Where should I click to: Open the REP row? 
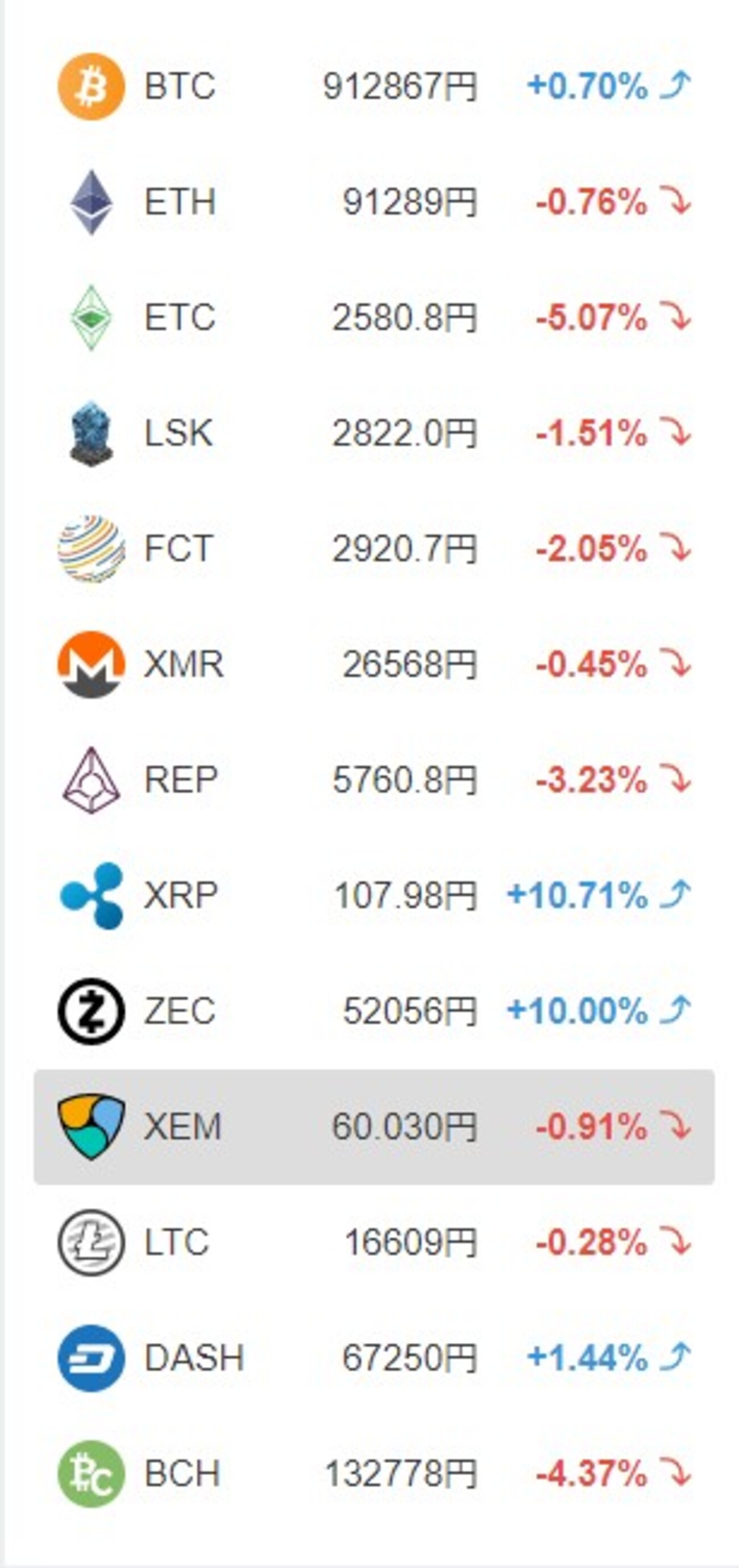pos(373,780)
